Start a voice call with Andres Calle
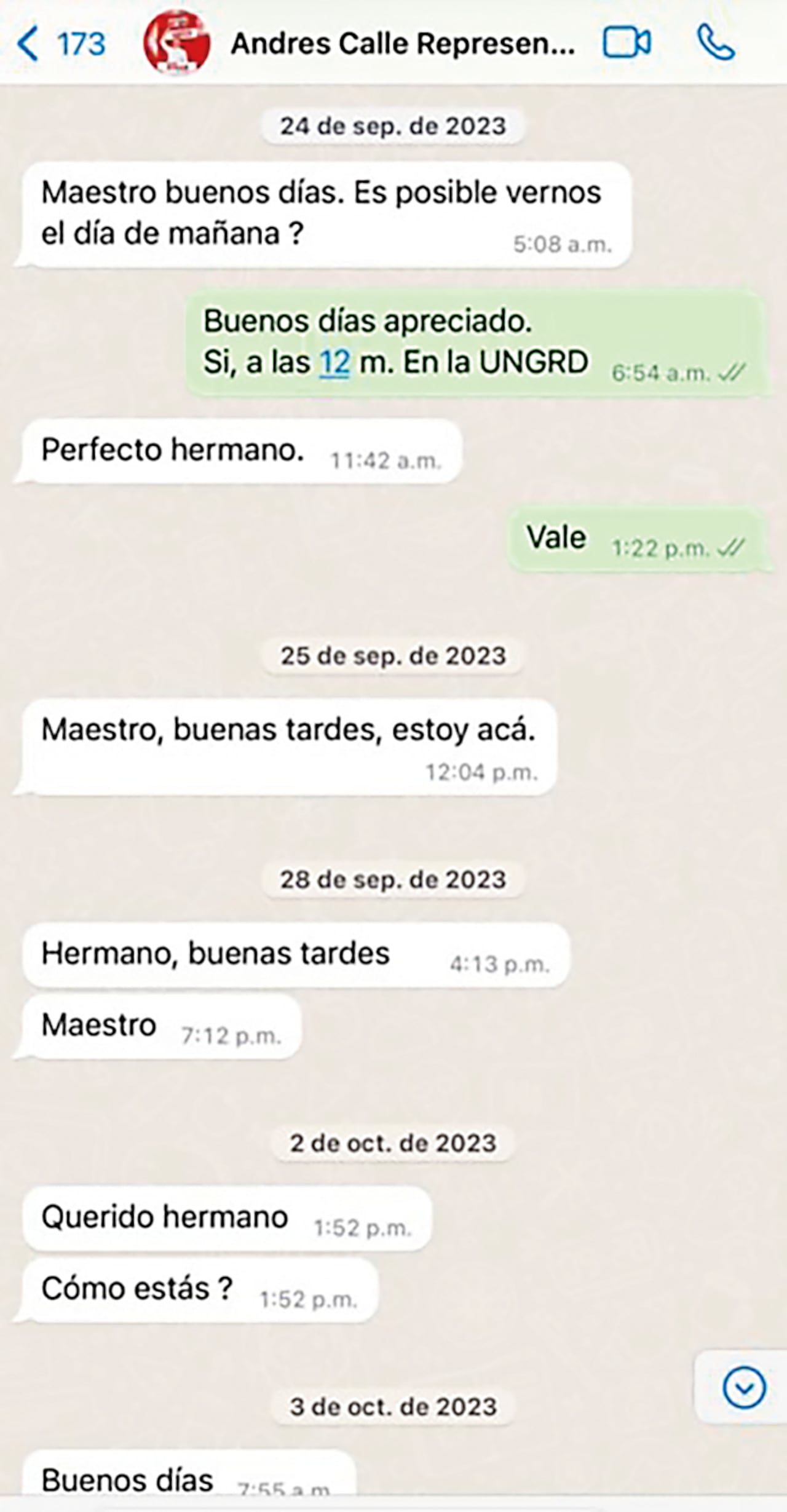This screenshot has width=787, height=1512. (716, 44)
